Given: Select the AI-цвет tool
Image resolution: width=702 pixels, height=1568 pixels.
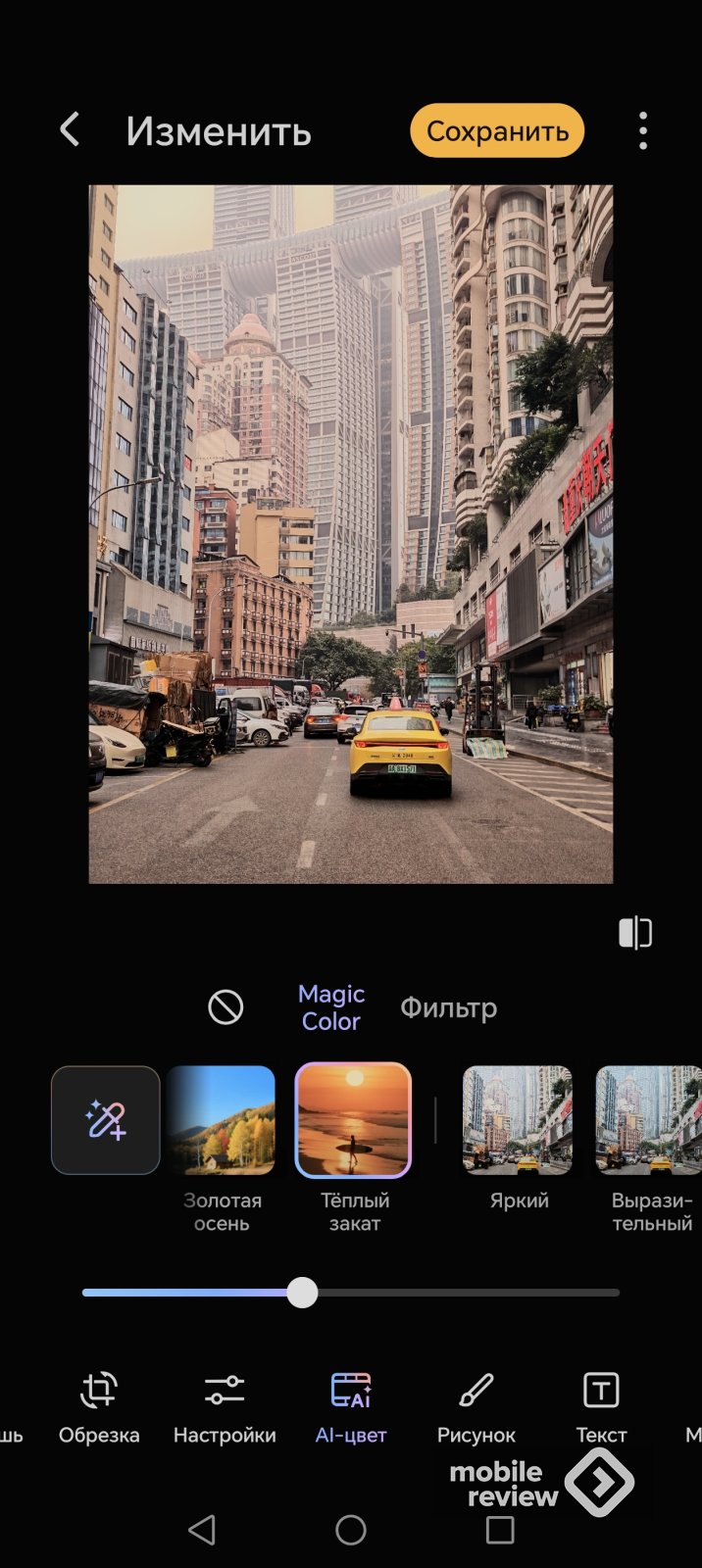Looking at the screenshot, I should tap(351, 1407).
